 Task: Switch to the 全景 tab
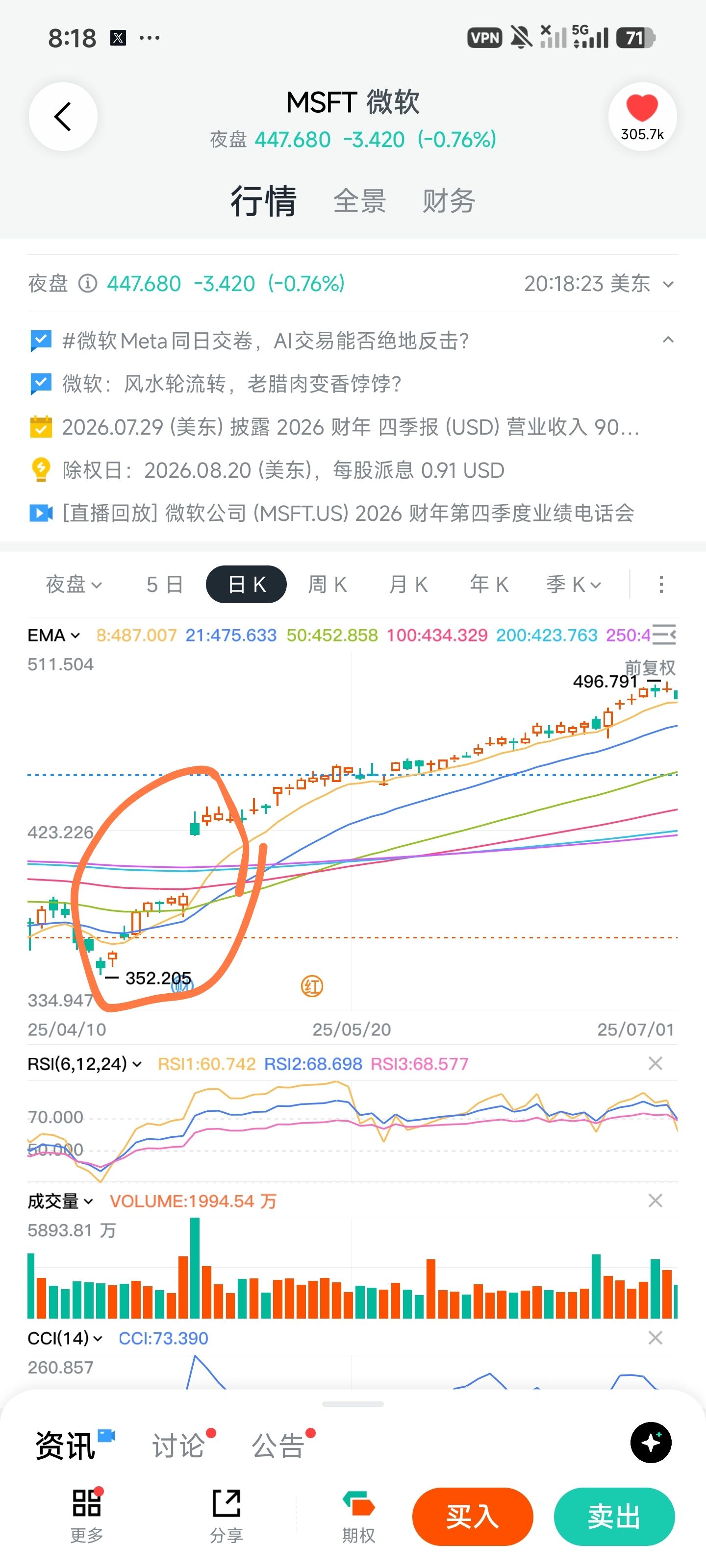tap(359, 201)
